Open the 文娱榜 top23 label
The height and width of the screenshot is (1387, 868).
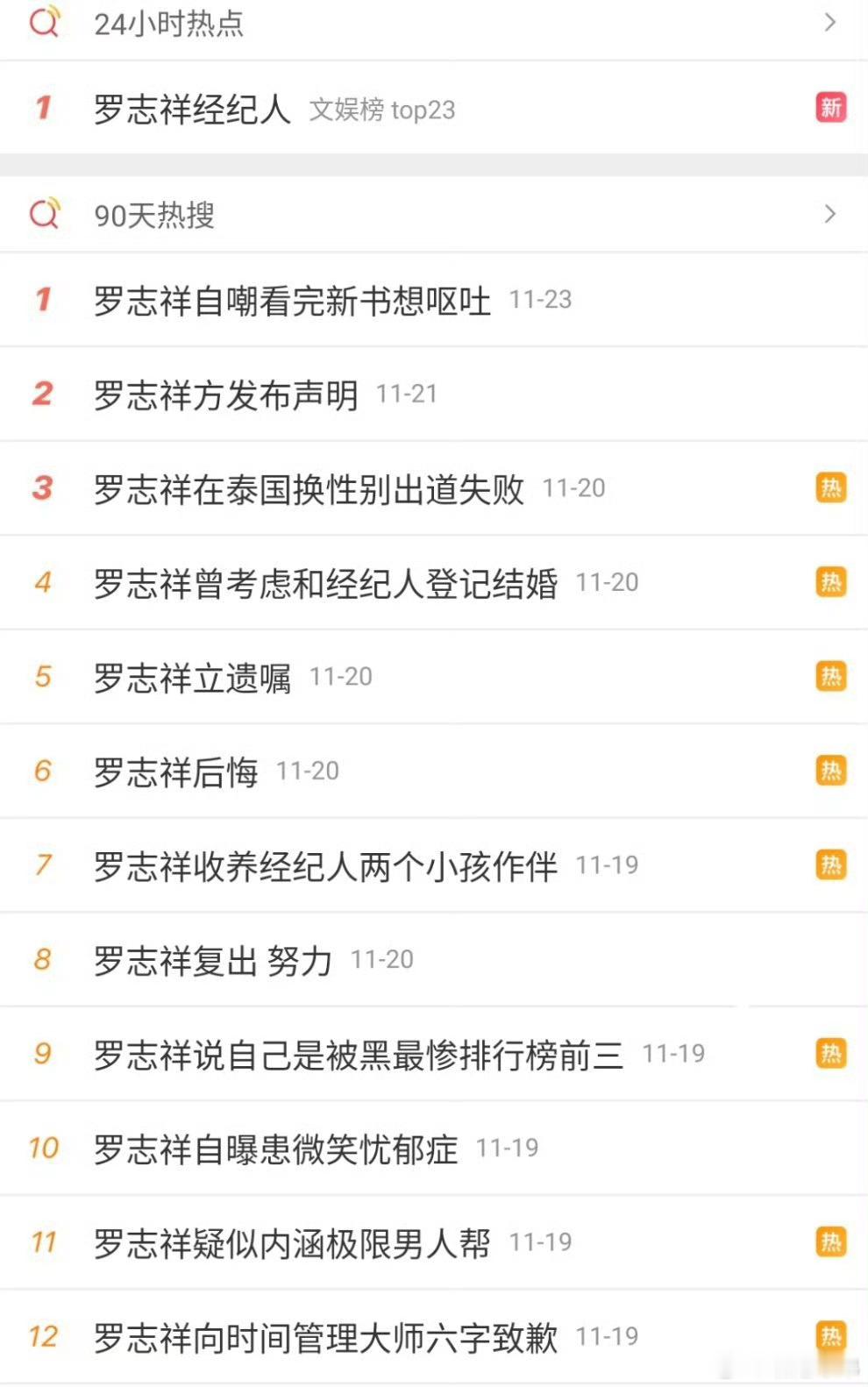(381, 110)
